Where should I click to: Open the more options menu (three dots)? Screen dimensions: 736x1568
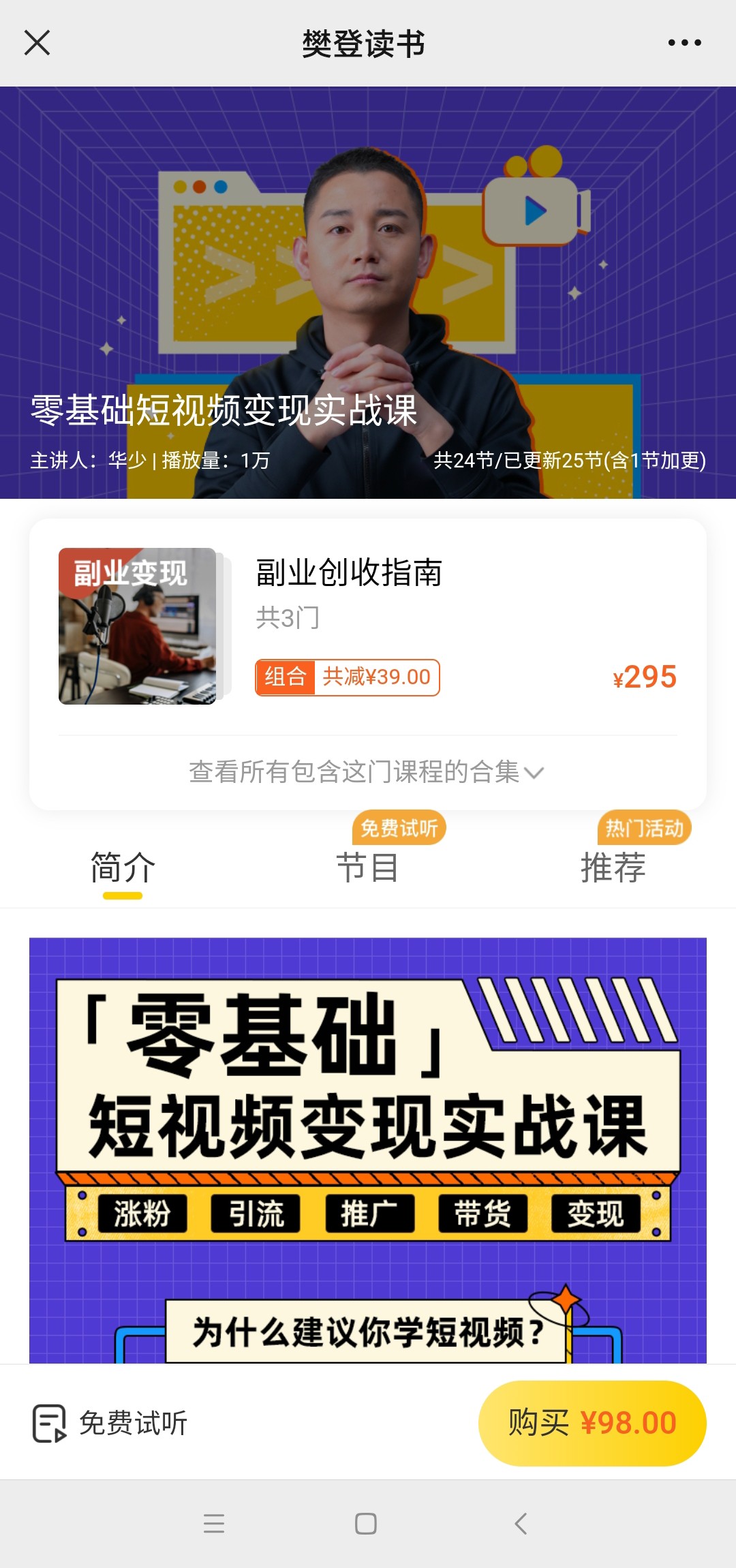pos(684,42)
